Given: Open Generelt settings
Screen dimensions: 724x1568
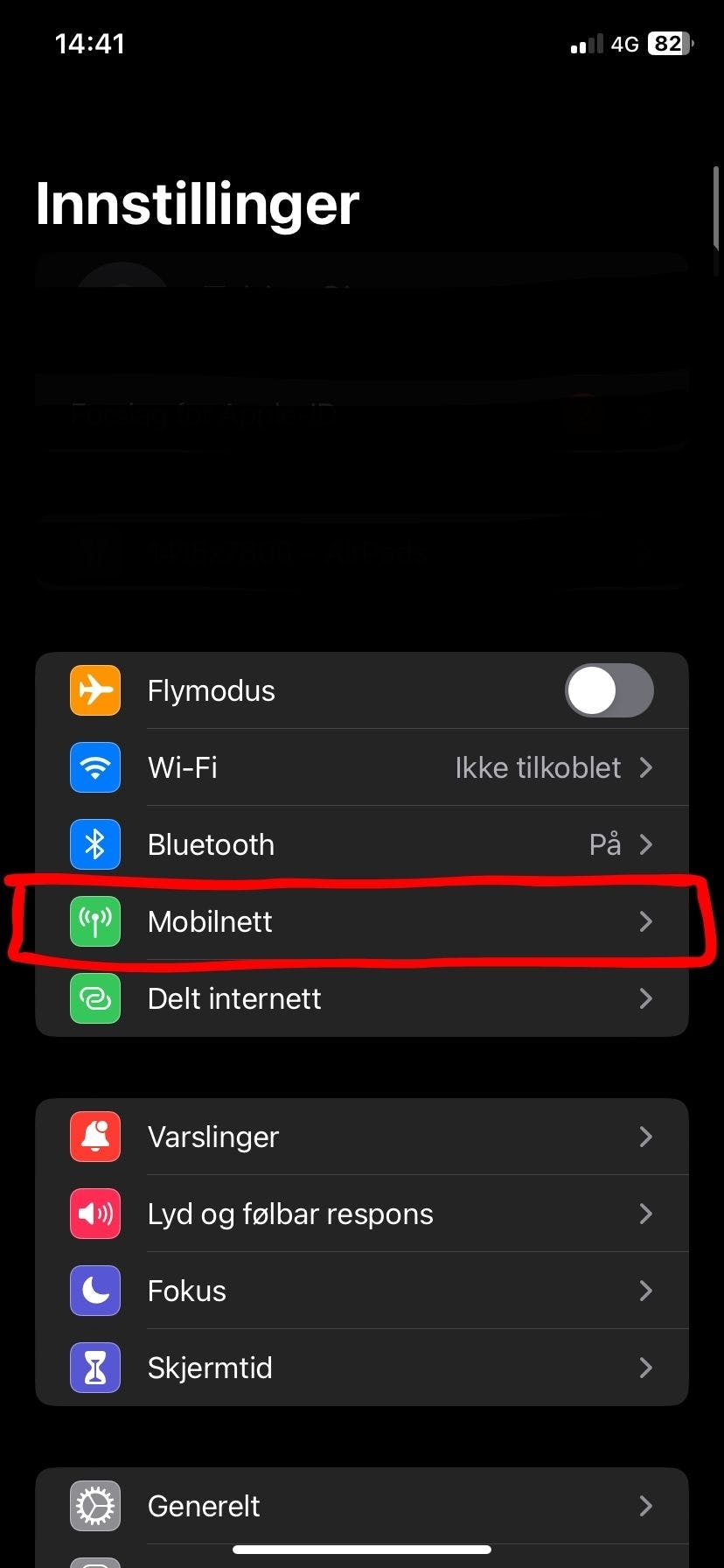Looking at the screenshot, I should pyautogui.click(x=362, y=1506).
